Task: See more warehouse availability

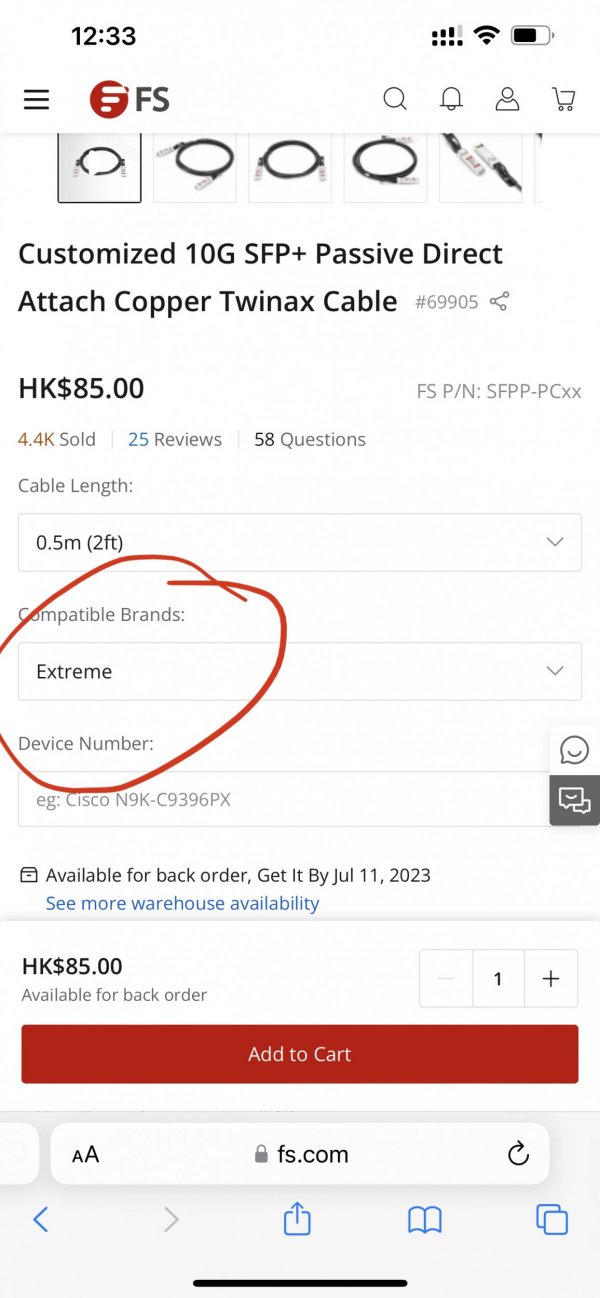Action: click(x=182, y=903)
